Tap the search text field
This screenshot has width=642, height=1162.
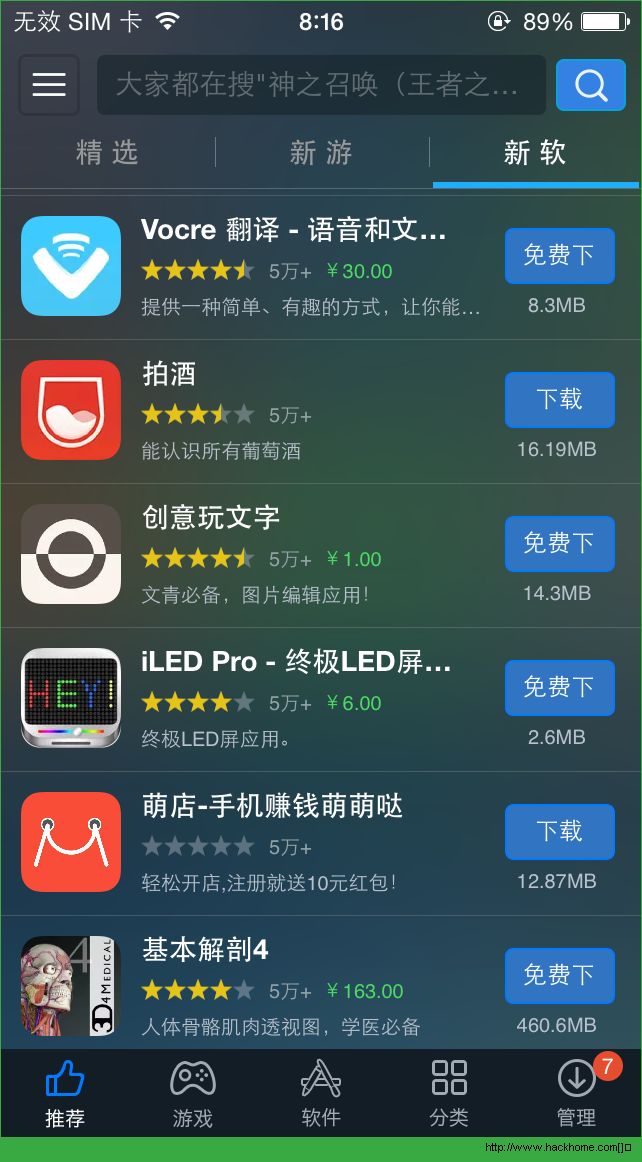320,85
